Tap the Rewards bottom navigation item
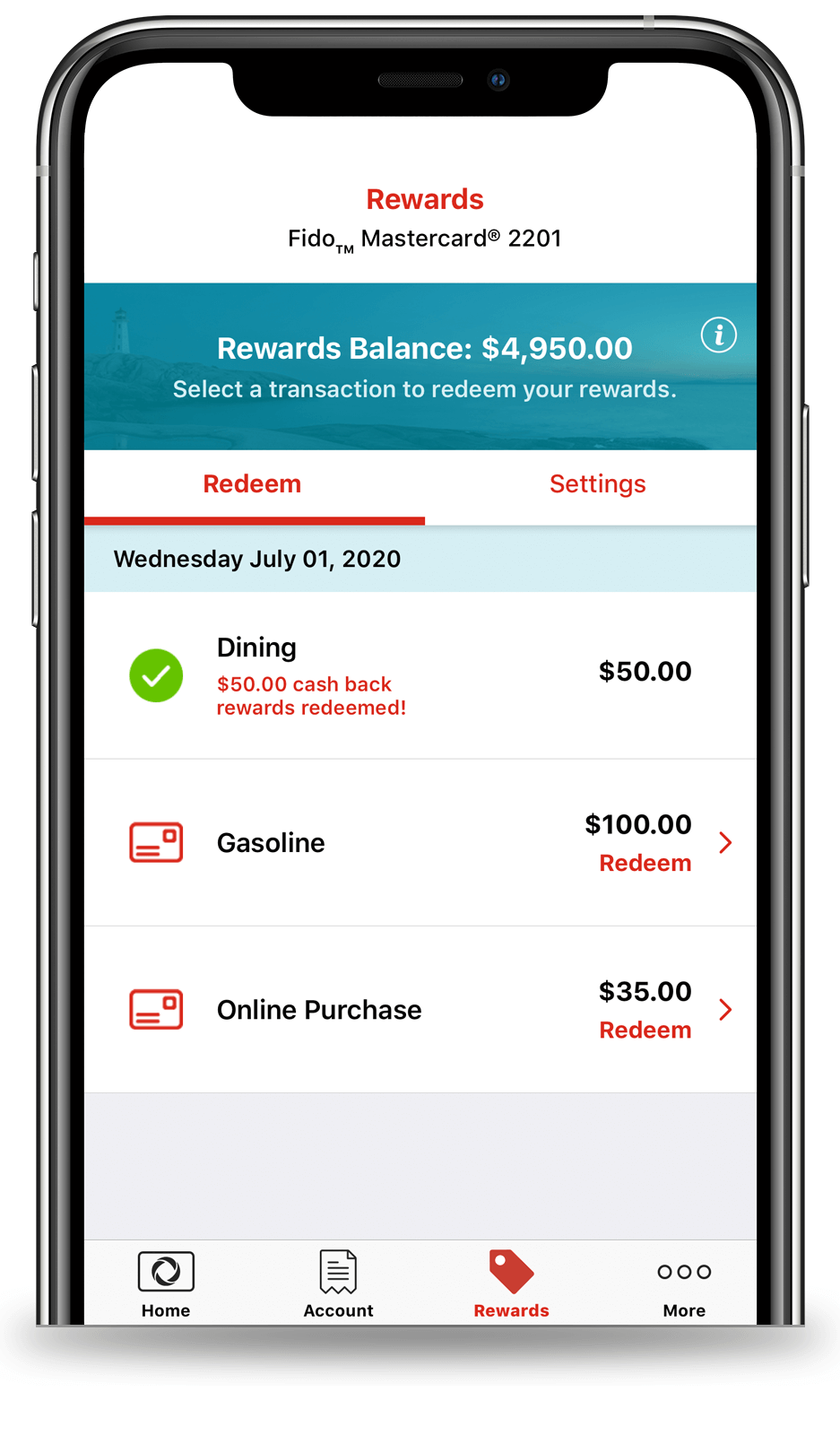 [x=511, y=1284]
